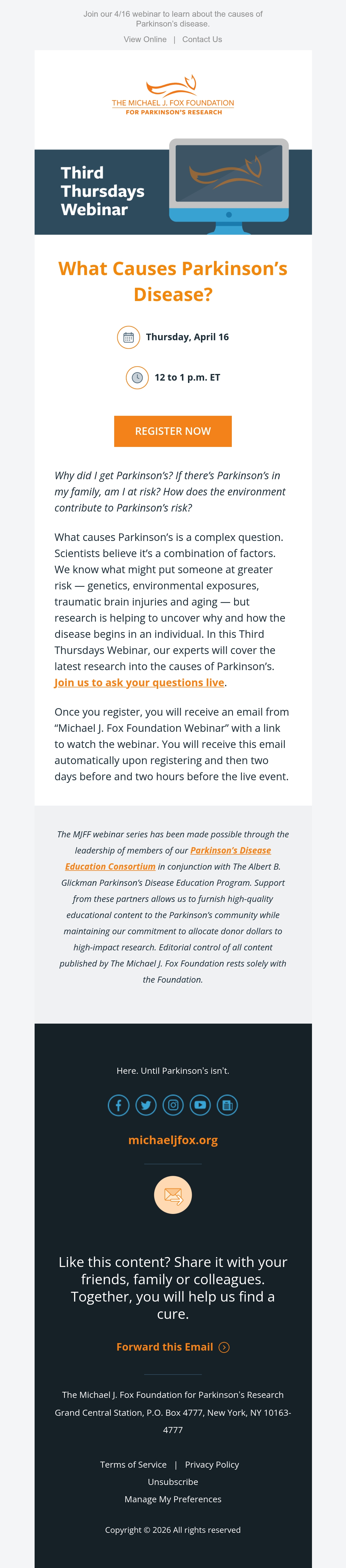Select Forward this Email

click(173, 1347)
